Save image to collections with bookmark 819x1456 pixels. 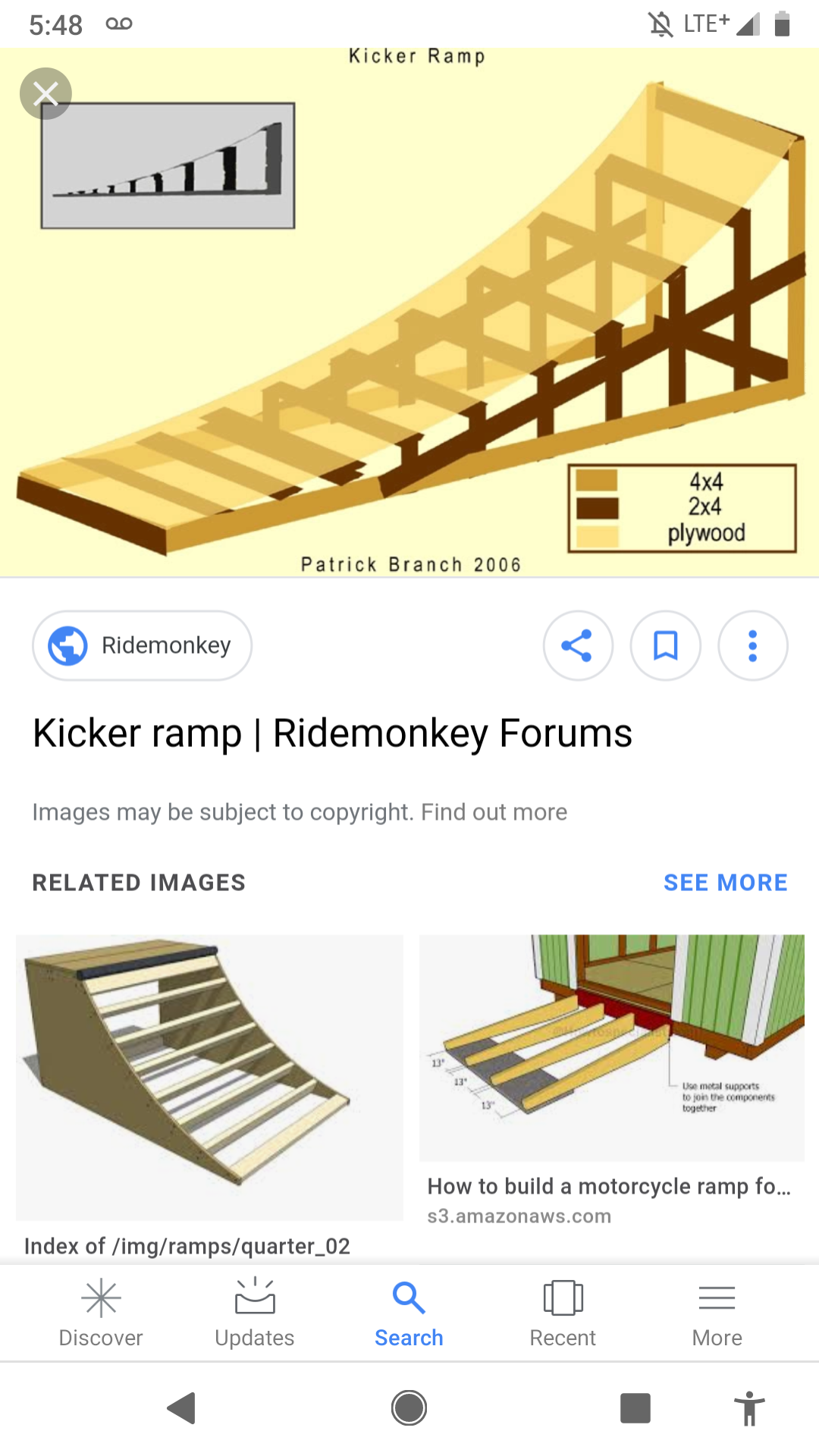point(665,645)
